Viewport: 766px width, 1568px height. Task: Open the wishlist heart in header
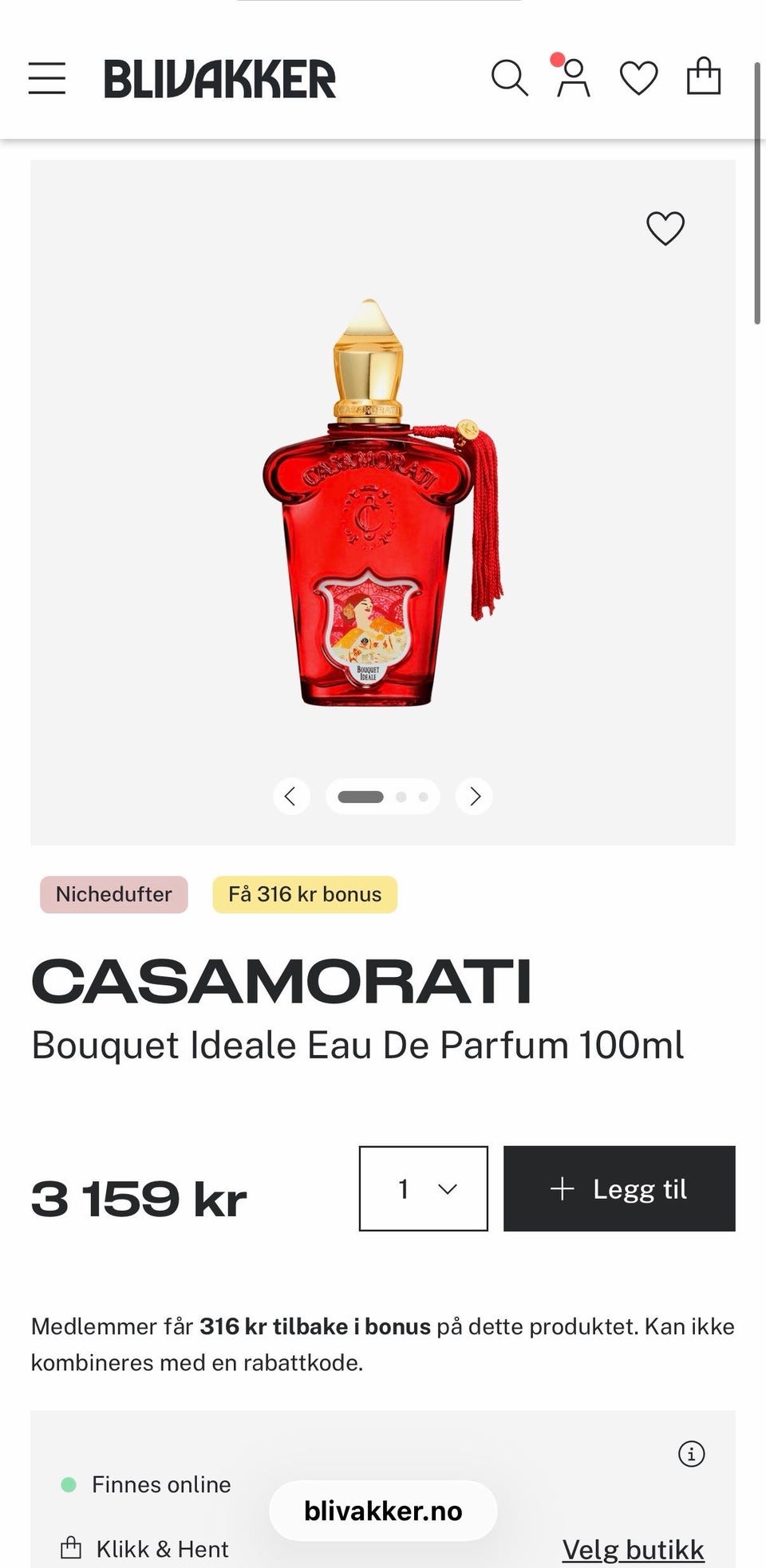point(639,78)
